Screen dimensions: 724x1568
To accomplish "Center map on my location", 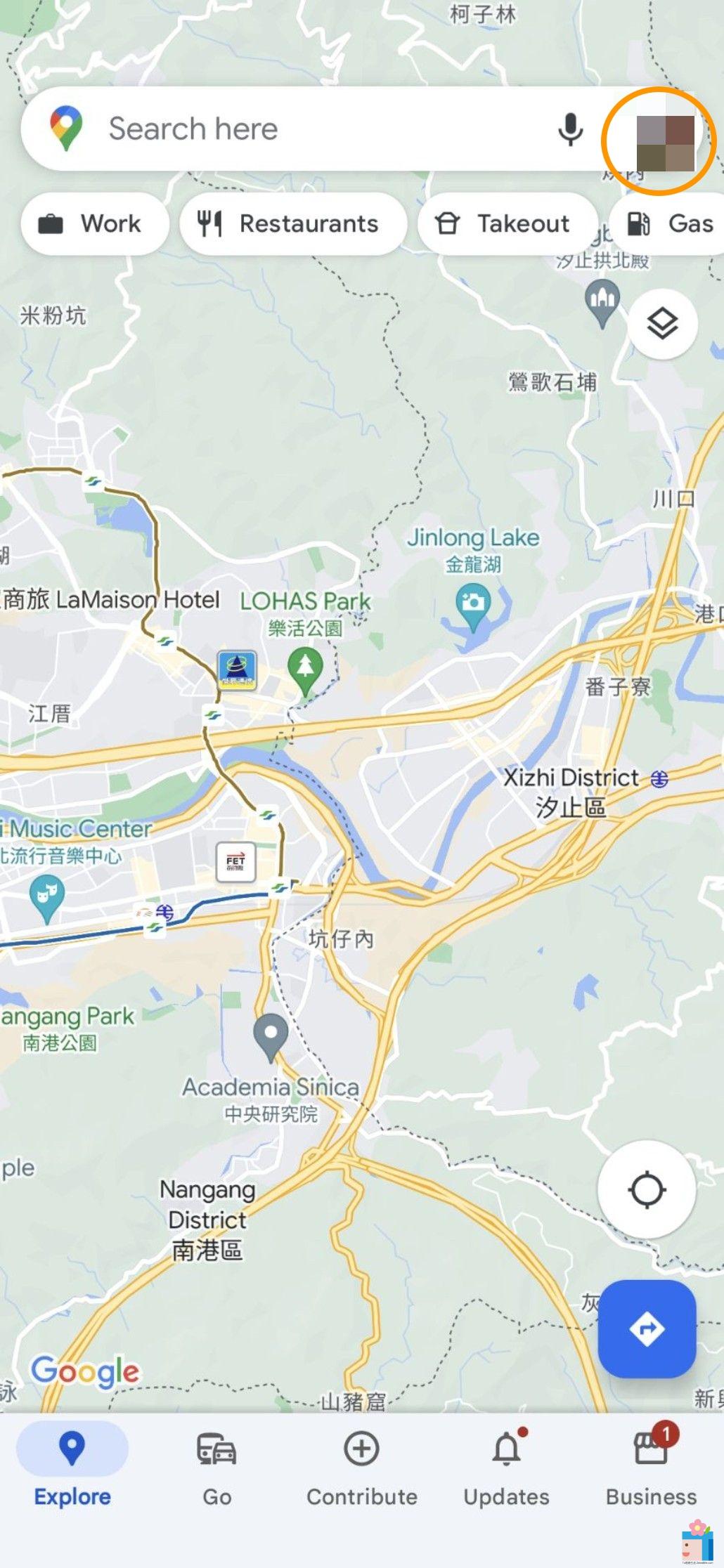I will 646,1189.
